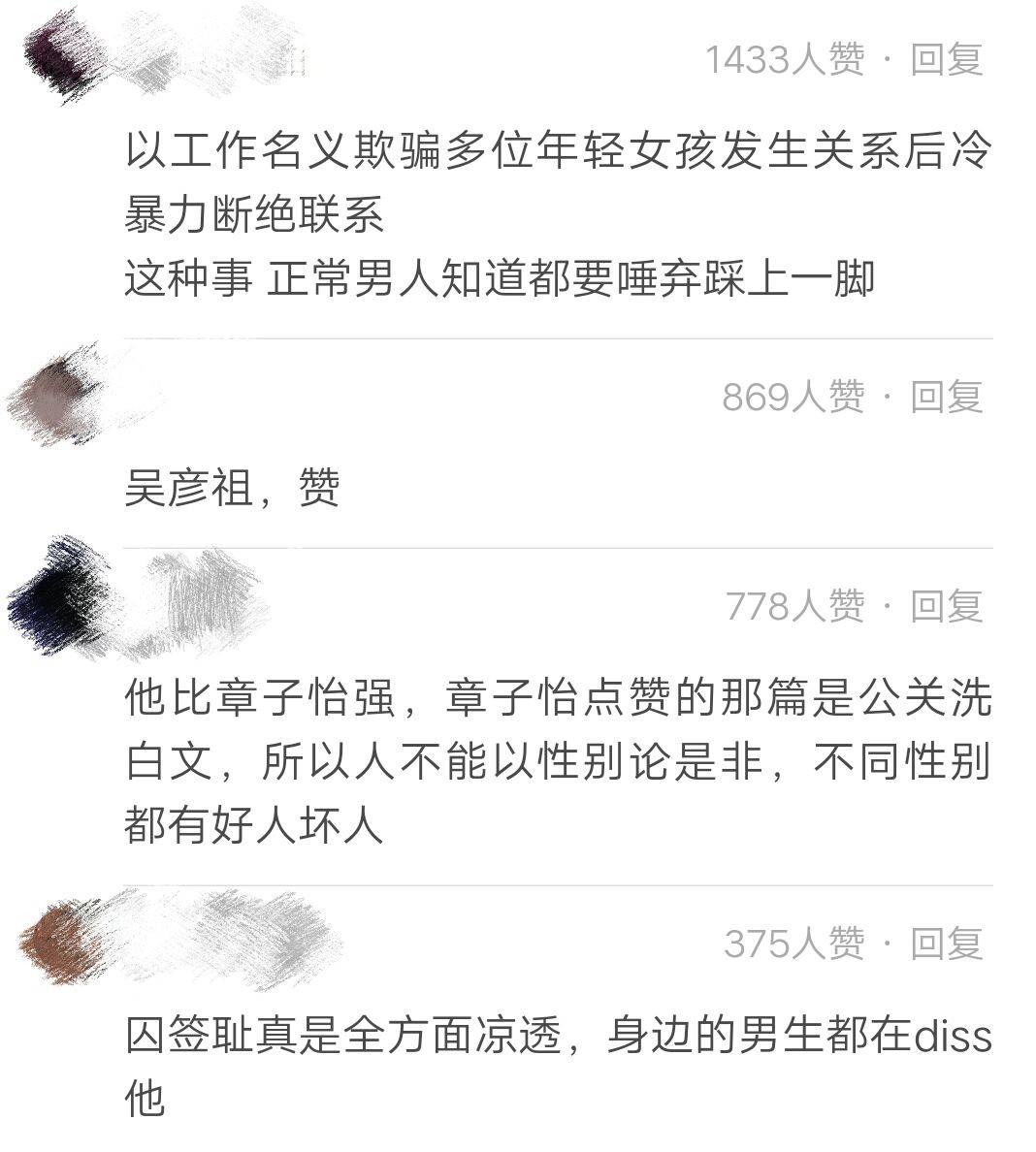Reply to the comment with 375 likes
The height and width of the screenshot is (1152, 1036).
pos(946,943)
